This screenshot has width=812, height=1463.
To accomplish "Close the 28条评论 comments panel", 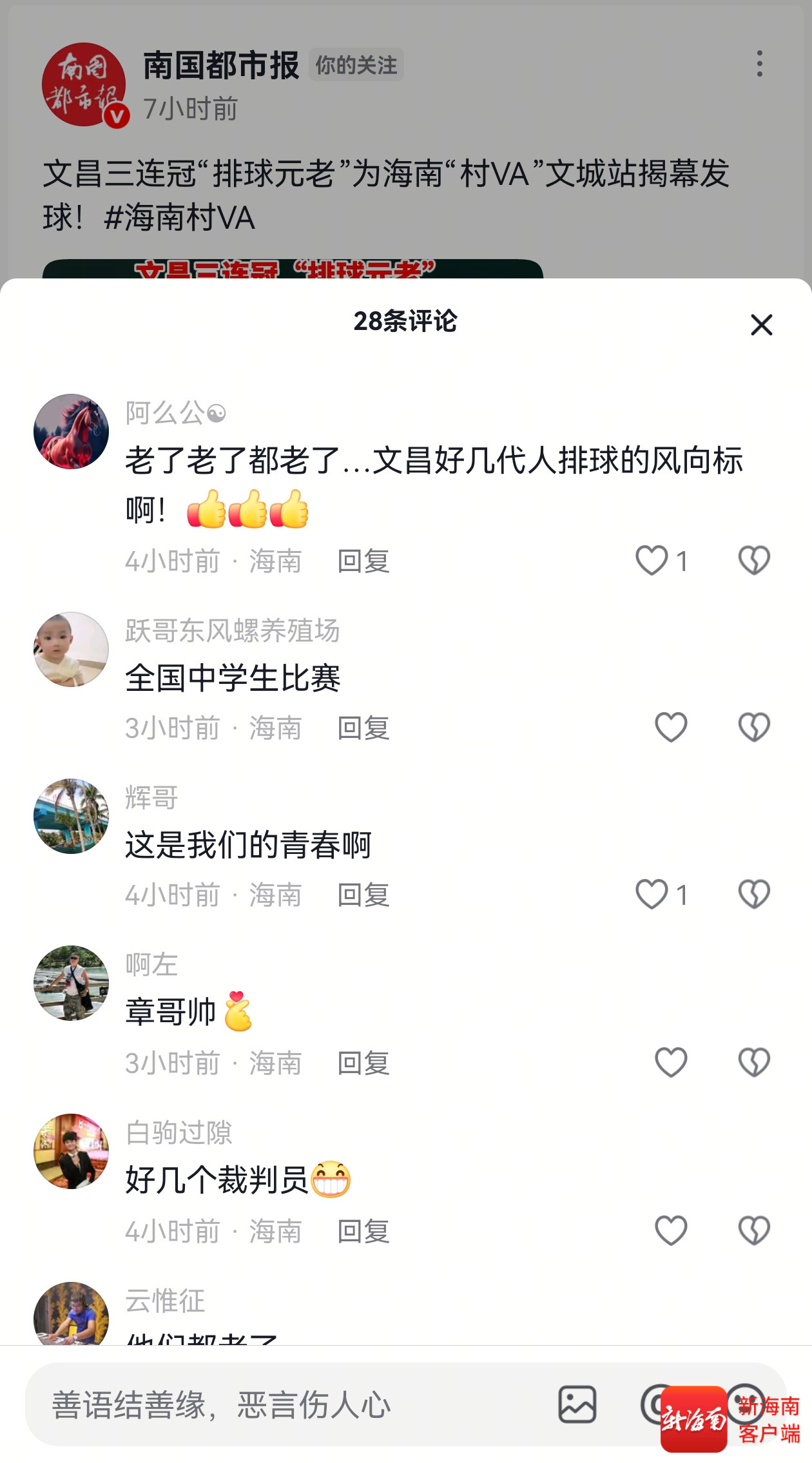I will (761, 325).
